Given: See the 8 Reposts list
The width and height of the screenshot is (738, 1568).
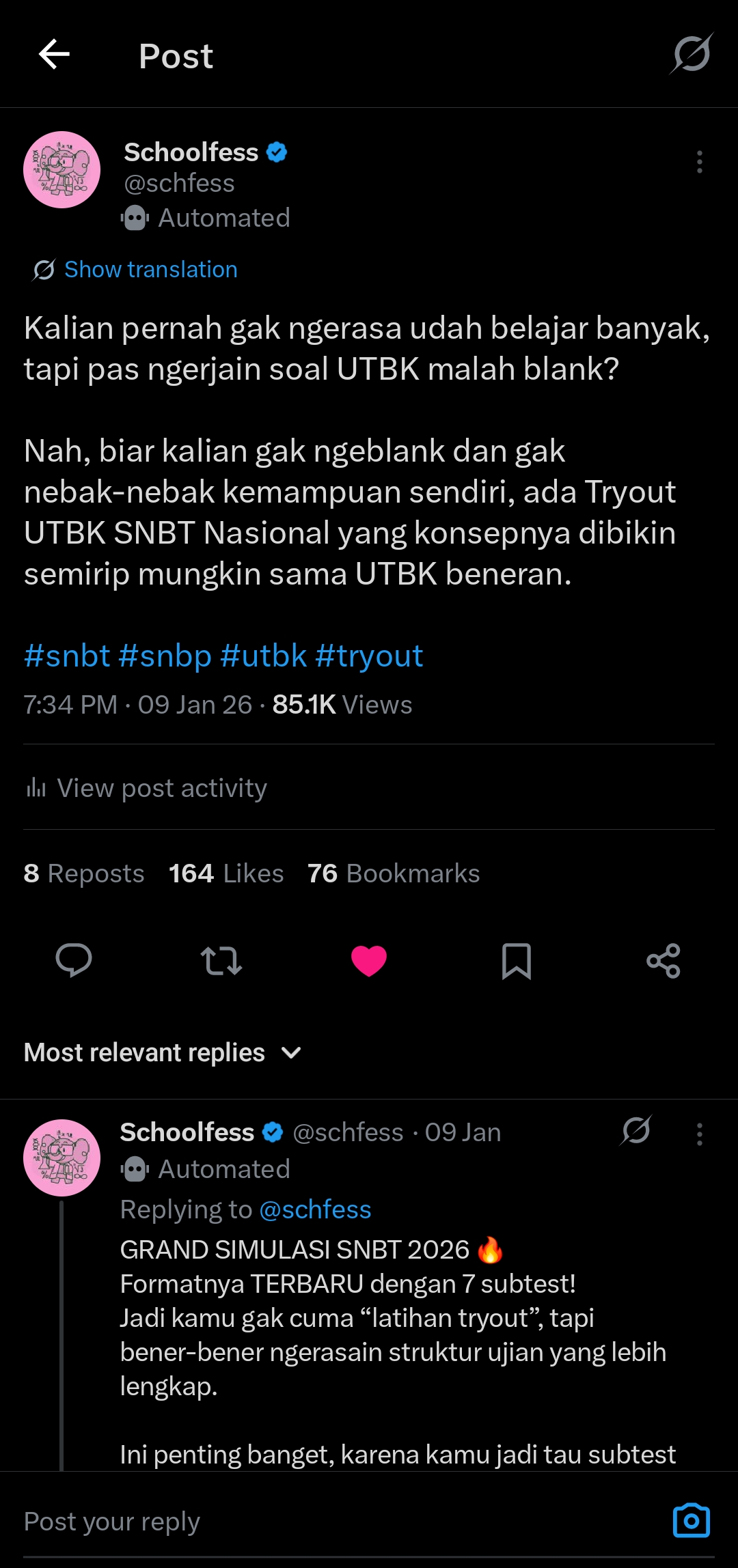Looking at the screenshot, I should pyautogui.click(x=83, y=873).
